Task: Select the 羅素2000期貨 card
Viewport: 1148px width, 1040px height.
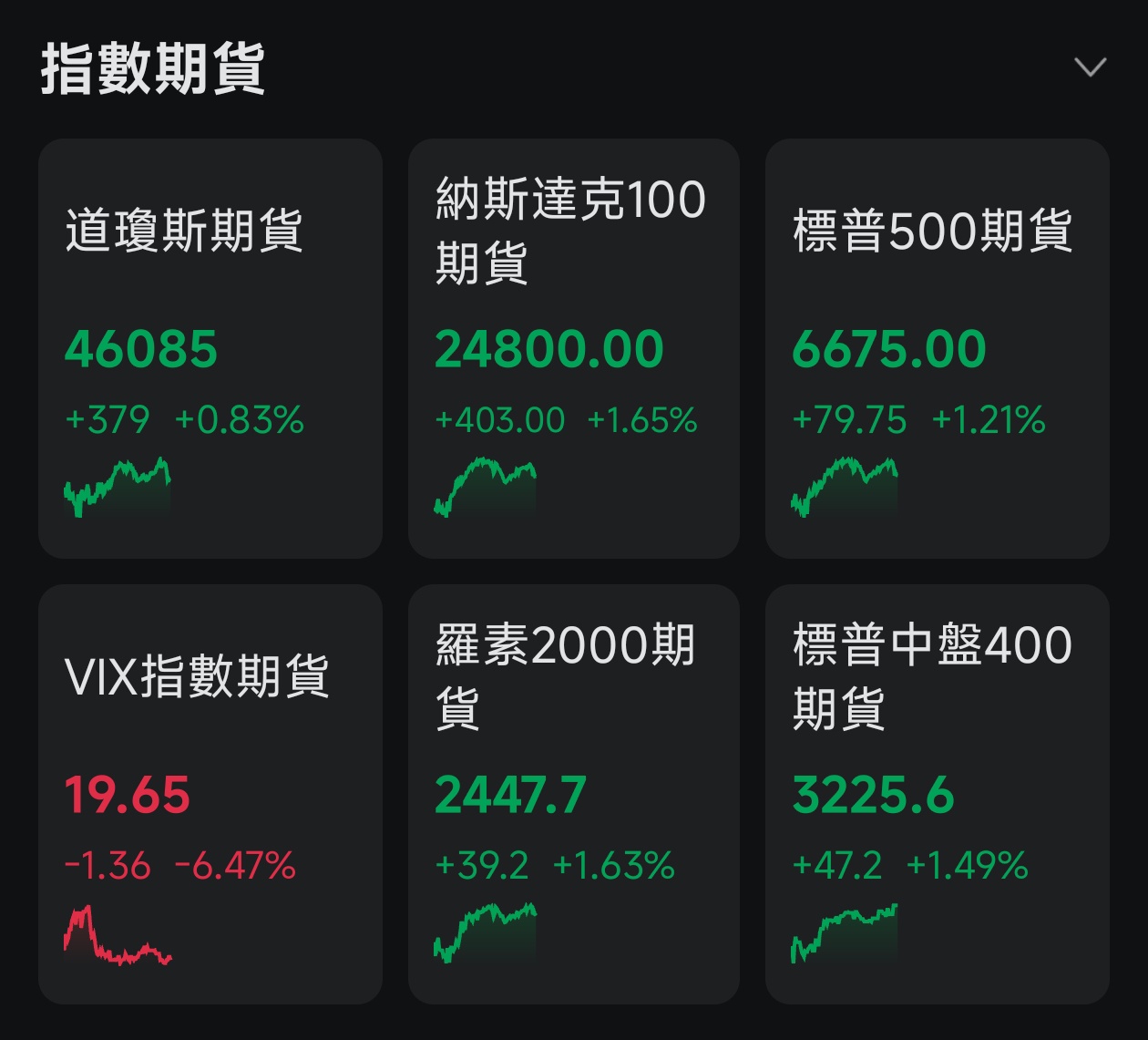Action: coord(573,794)
